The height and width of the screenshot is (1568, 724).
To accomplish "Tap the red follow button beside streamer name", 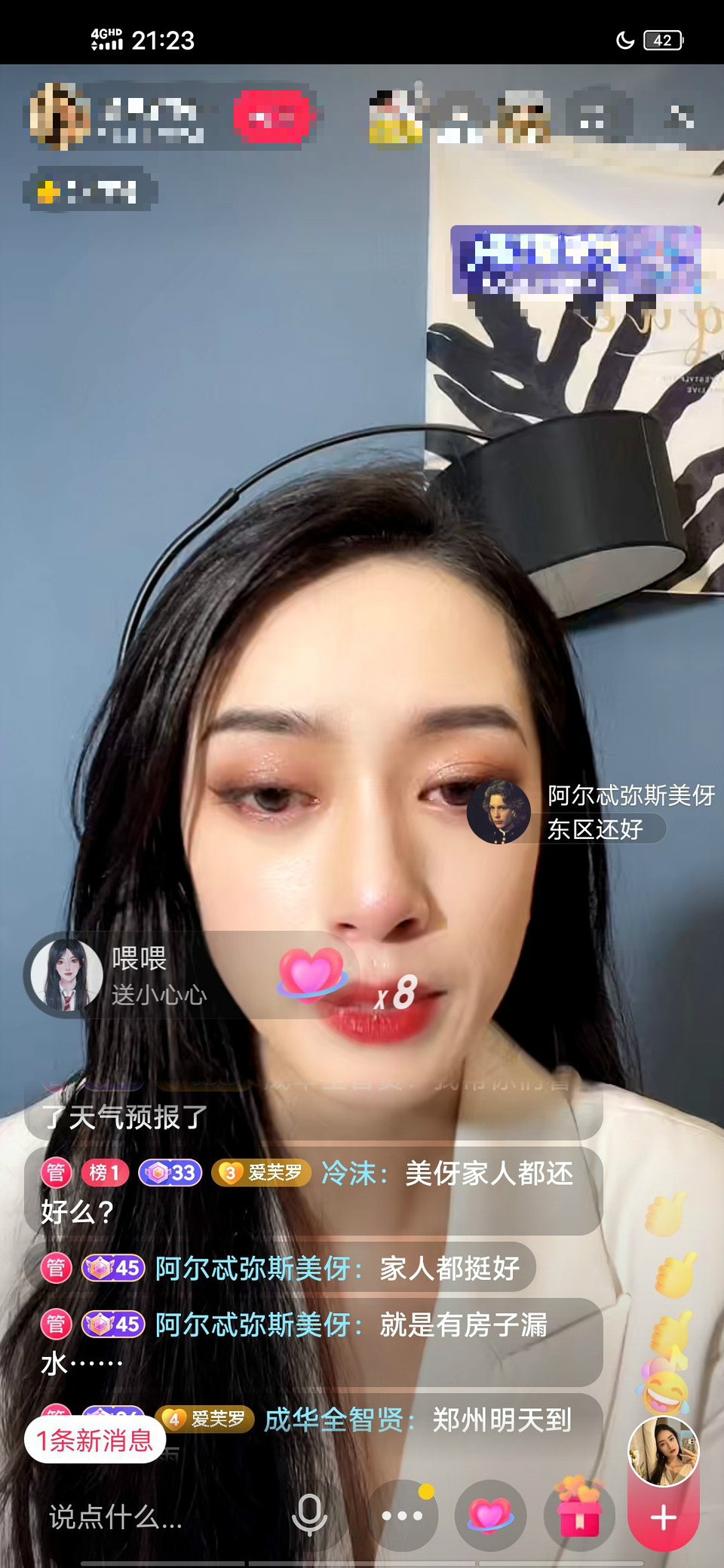I will tap(274, 118).
